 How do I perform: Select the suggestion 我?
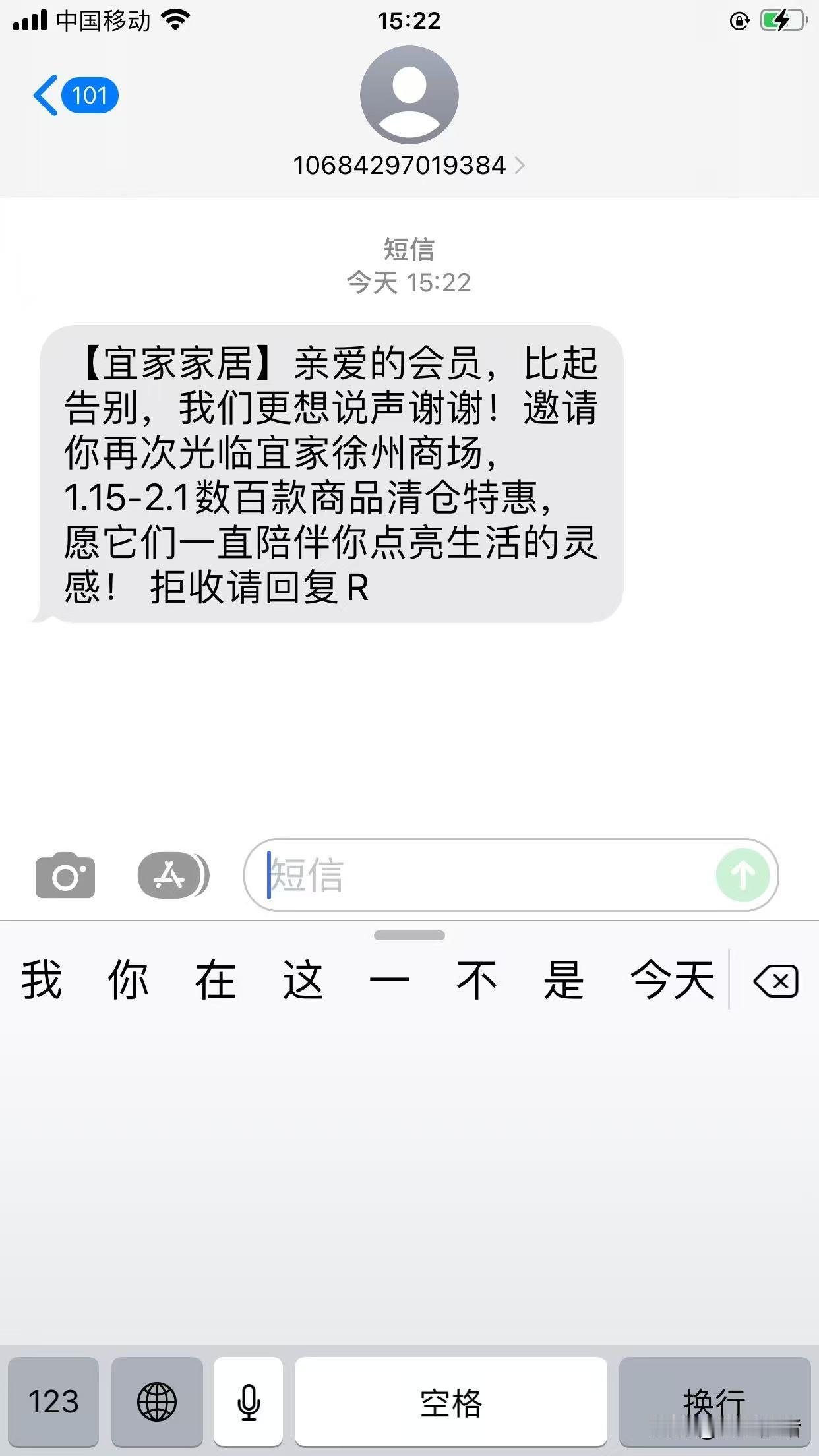pos(41,981)
